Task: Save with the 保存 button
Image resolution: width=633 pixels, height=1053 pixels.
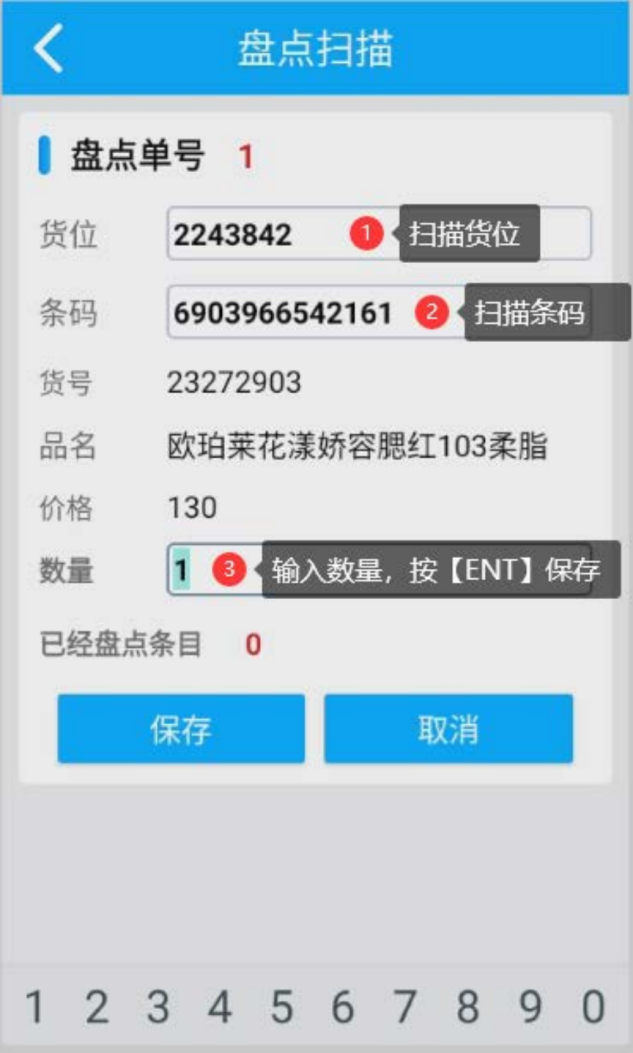Action: [x=181, y=729]
